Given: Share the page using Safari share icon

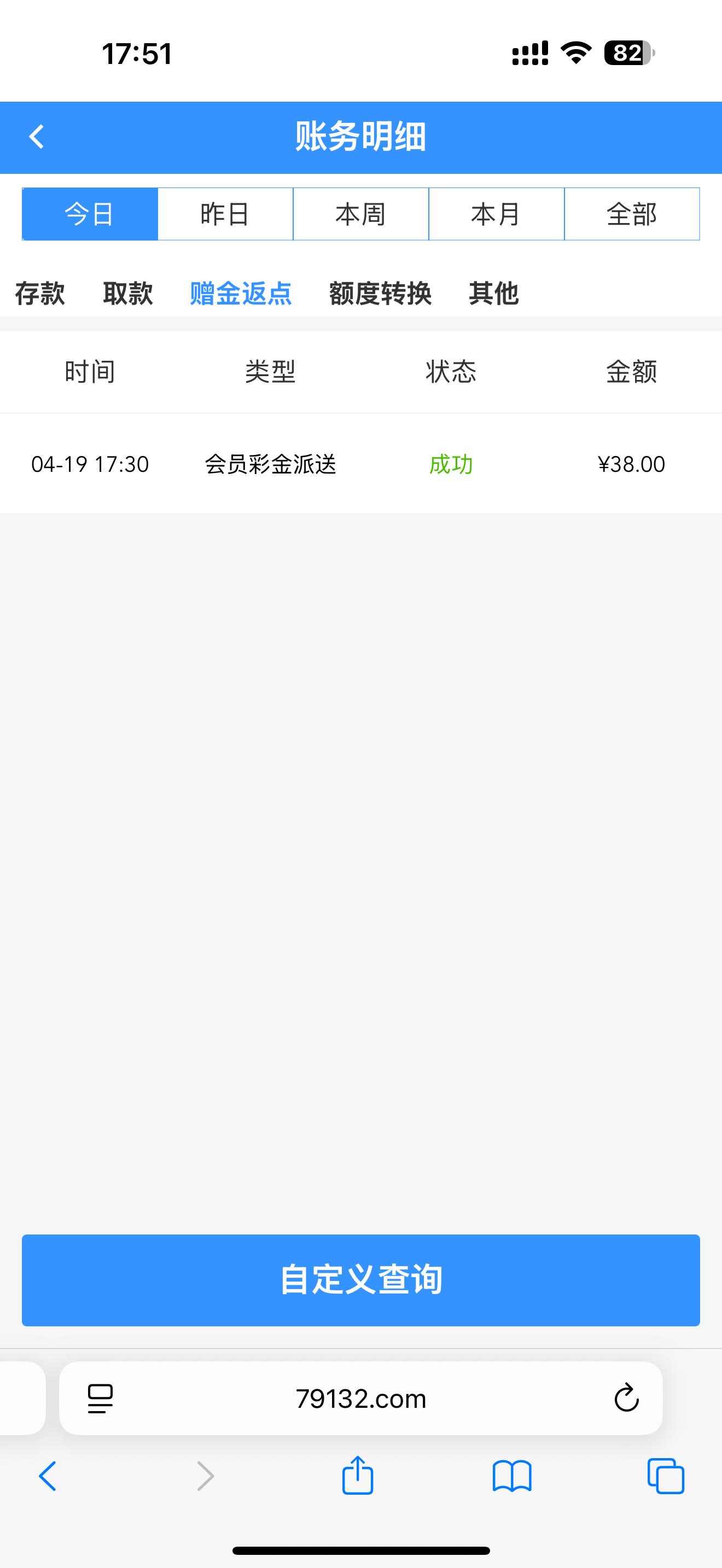Looking at the screenshot, I should [357, 1476].
